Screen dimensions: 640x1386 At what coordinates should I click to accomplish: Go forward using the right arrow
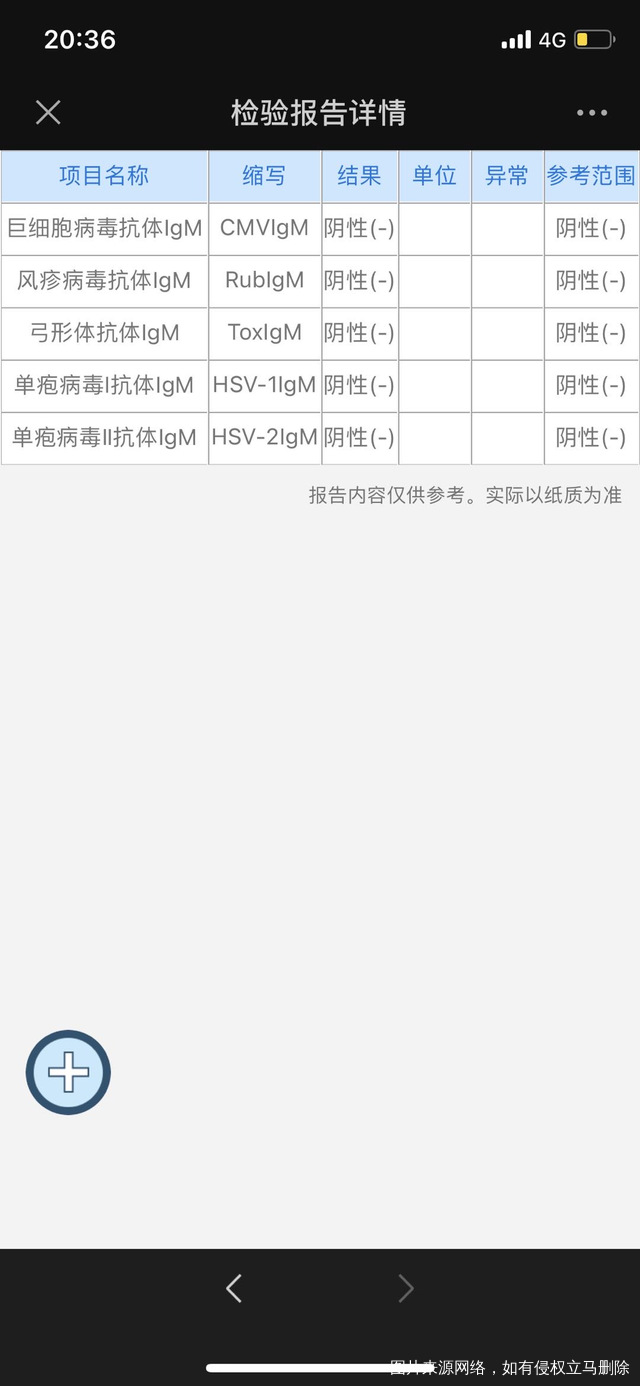coord(405,1288)
